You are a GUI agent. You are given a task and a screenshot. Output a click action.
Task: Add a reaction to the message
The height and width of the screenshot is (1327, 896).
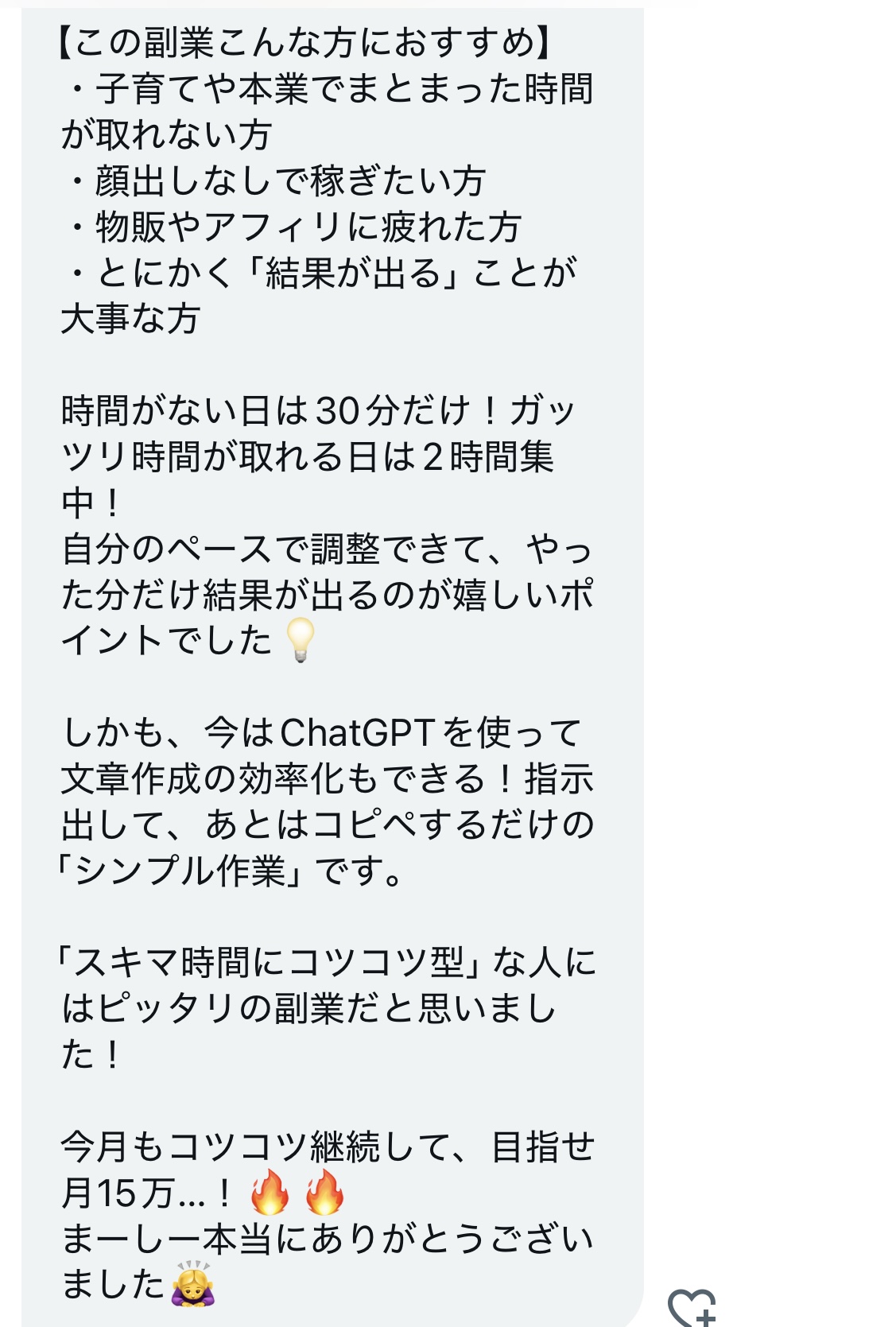pos(691,1306)
